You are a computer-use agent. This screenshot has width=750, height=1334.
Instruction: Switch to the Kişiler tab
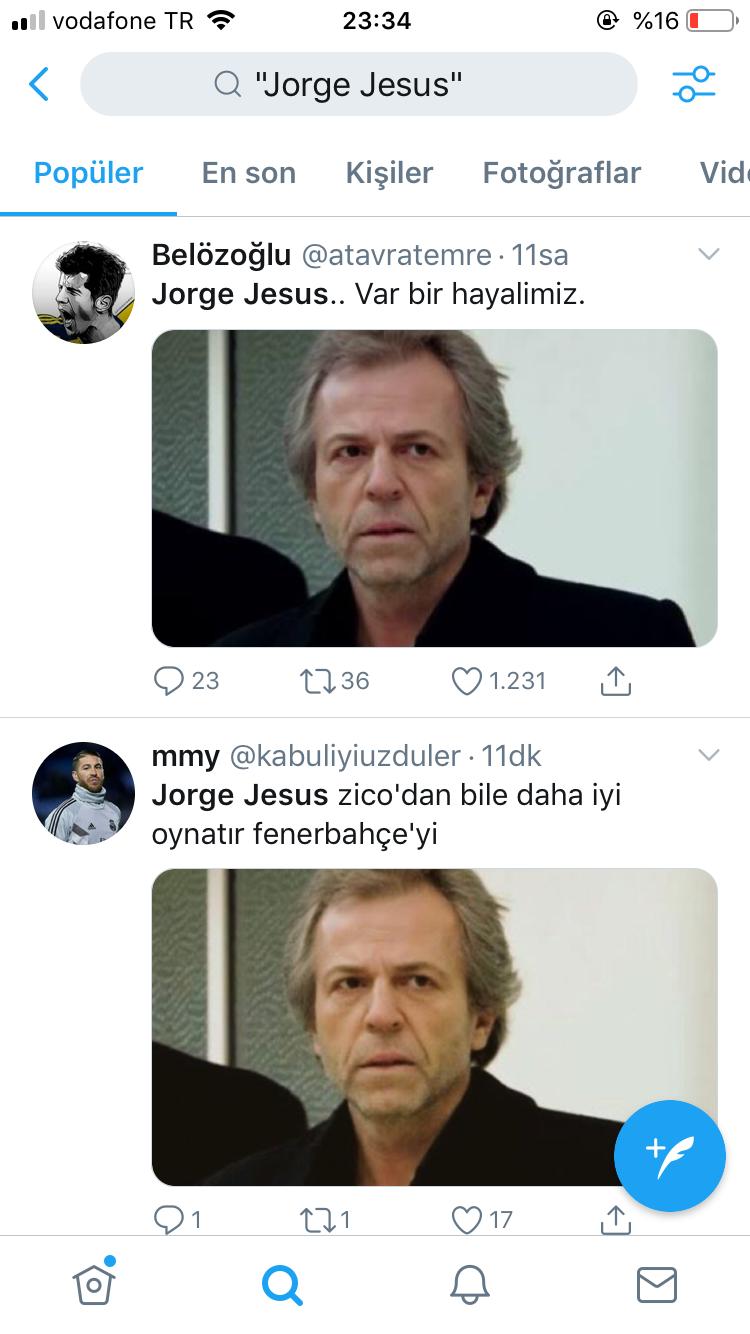click(389, 173)
